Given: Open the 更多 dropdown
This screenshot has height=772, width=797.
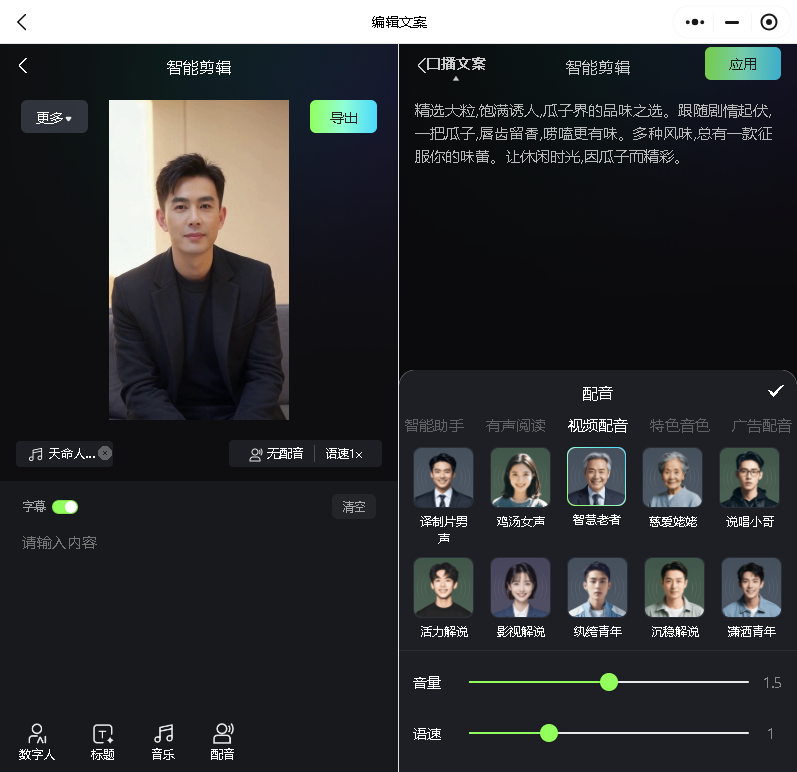Looking at the screenshot, I should [x=54, y=117].
